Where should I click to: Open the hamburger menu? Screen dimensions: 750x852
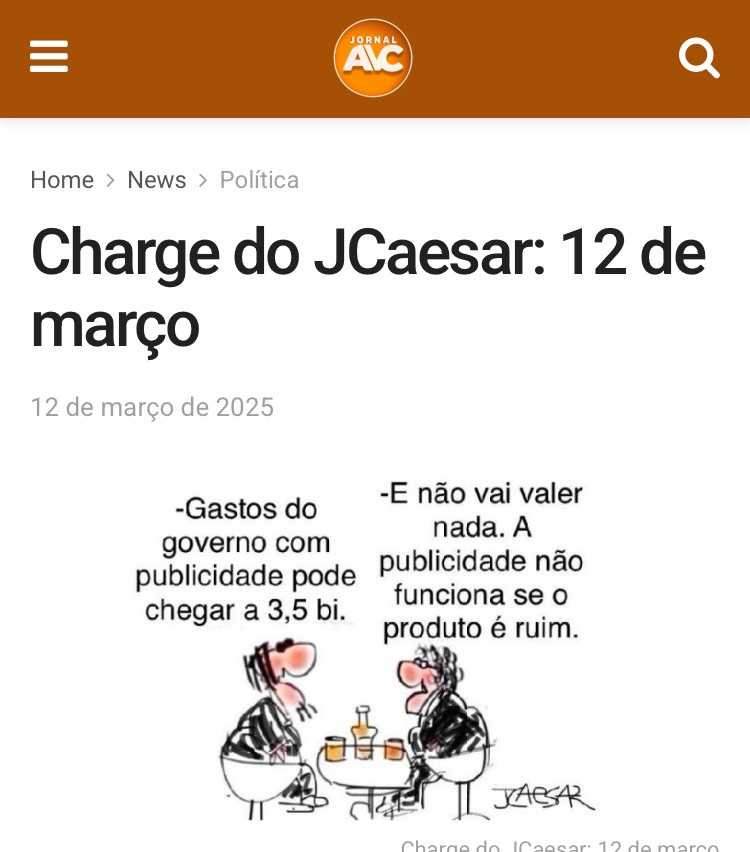(x=49, y=57)
